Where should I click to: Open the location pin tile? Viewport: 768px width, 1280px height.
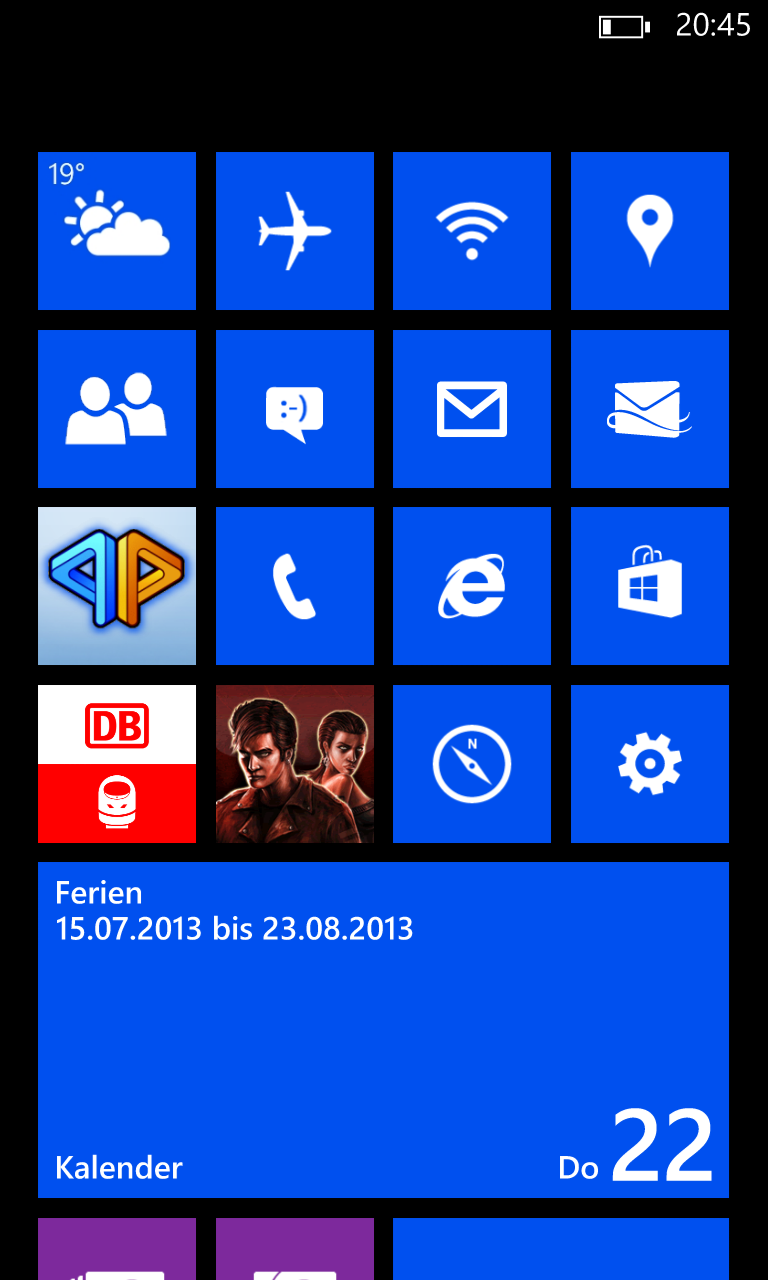coord(650,231)
